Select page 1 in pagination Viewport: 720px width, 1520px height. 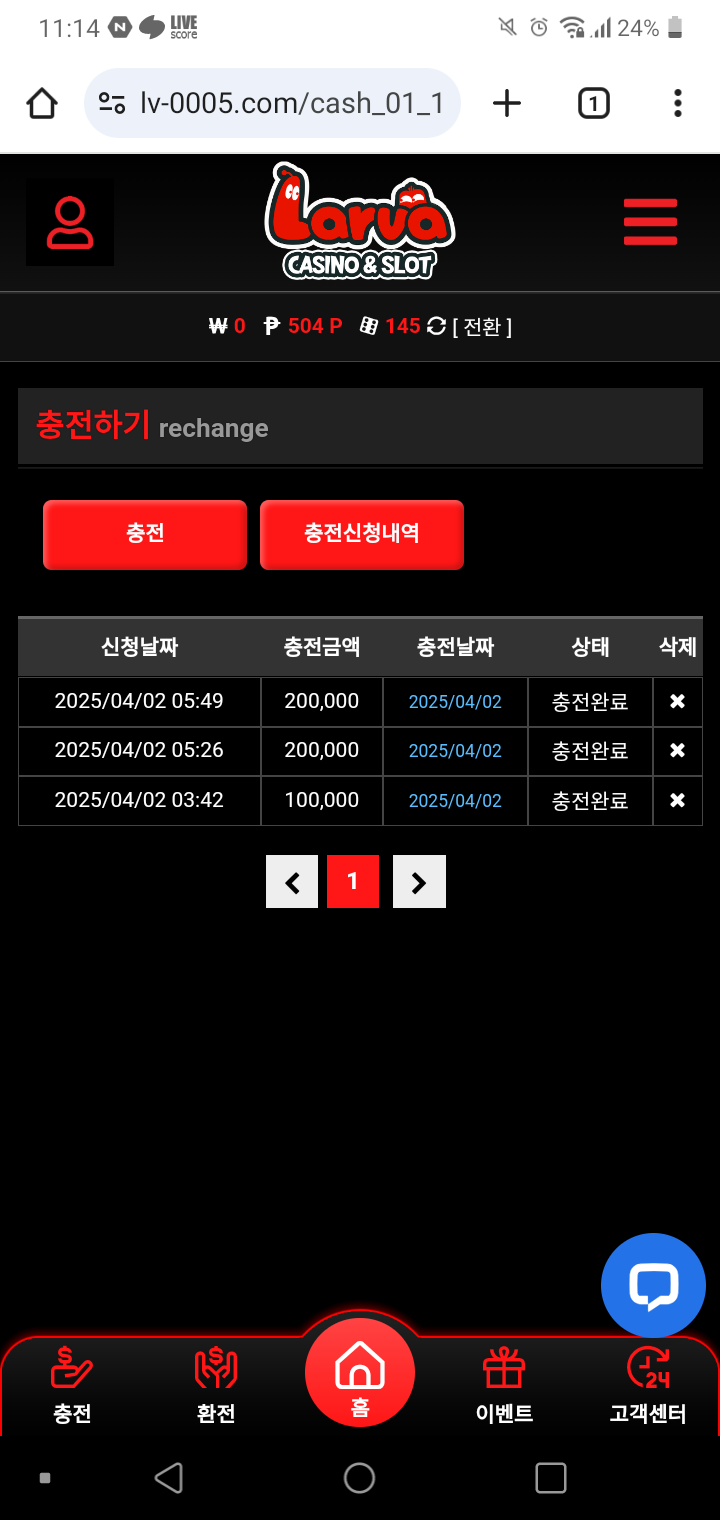click(x=352, y=881)
